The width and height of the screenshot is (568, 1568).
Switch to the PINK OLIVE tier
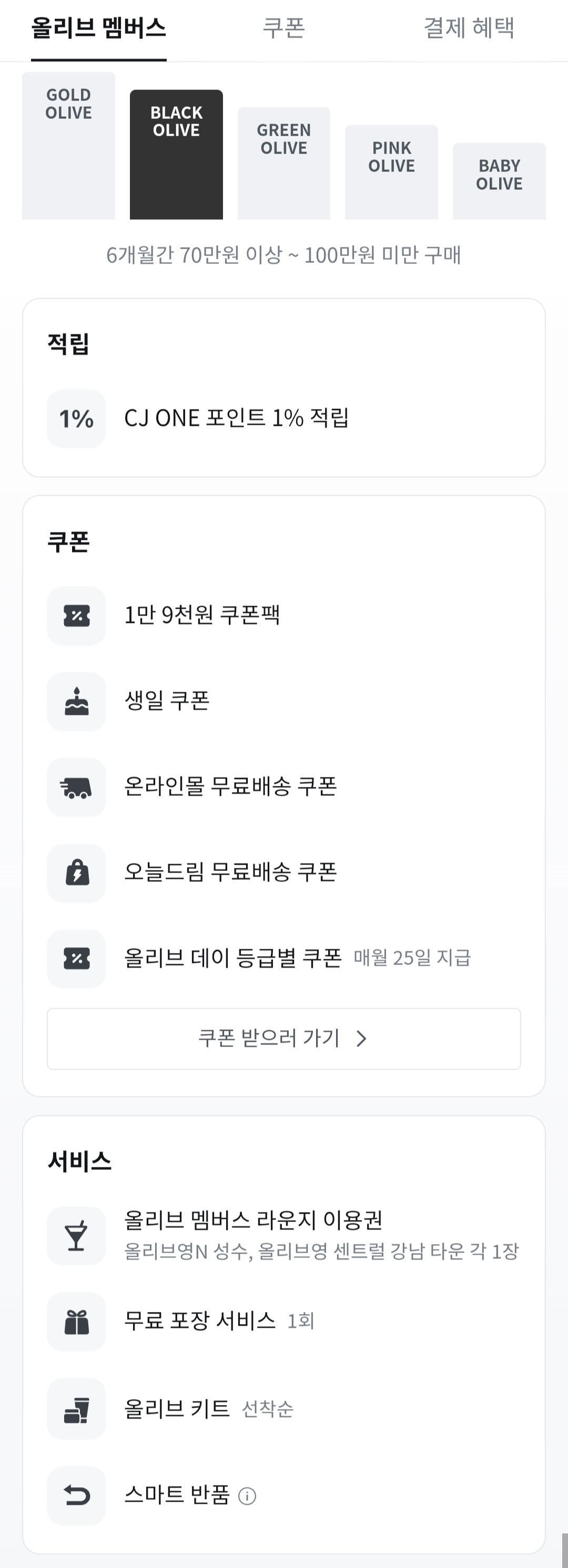coord(391,171)
